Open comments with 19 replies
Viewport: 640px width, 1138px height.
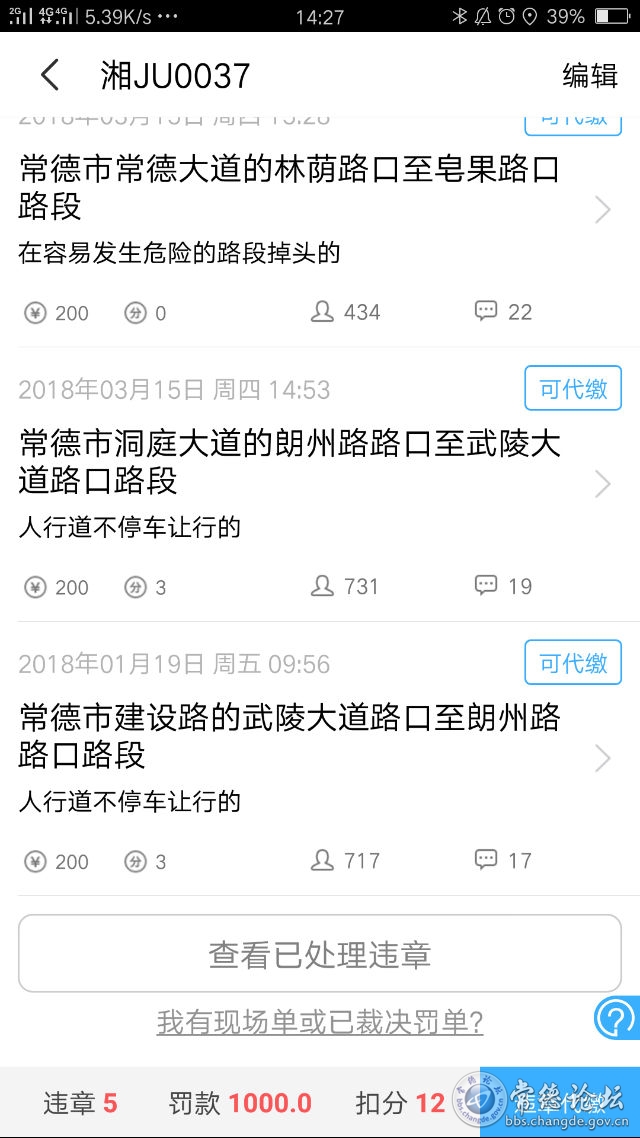click(x=504, y=586)
